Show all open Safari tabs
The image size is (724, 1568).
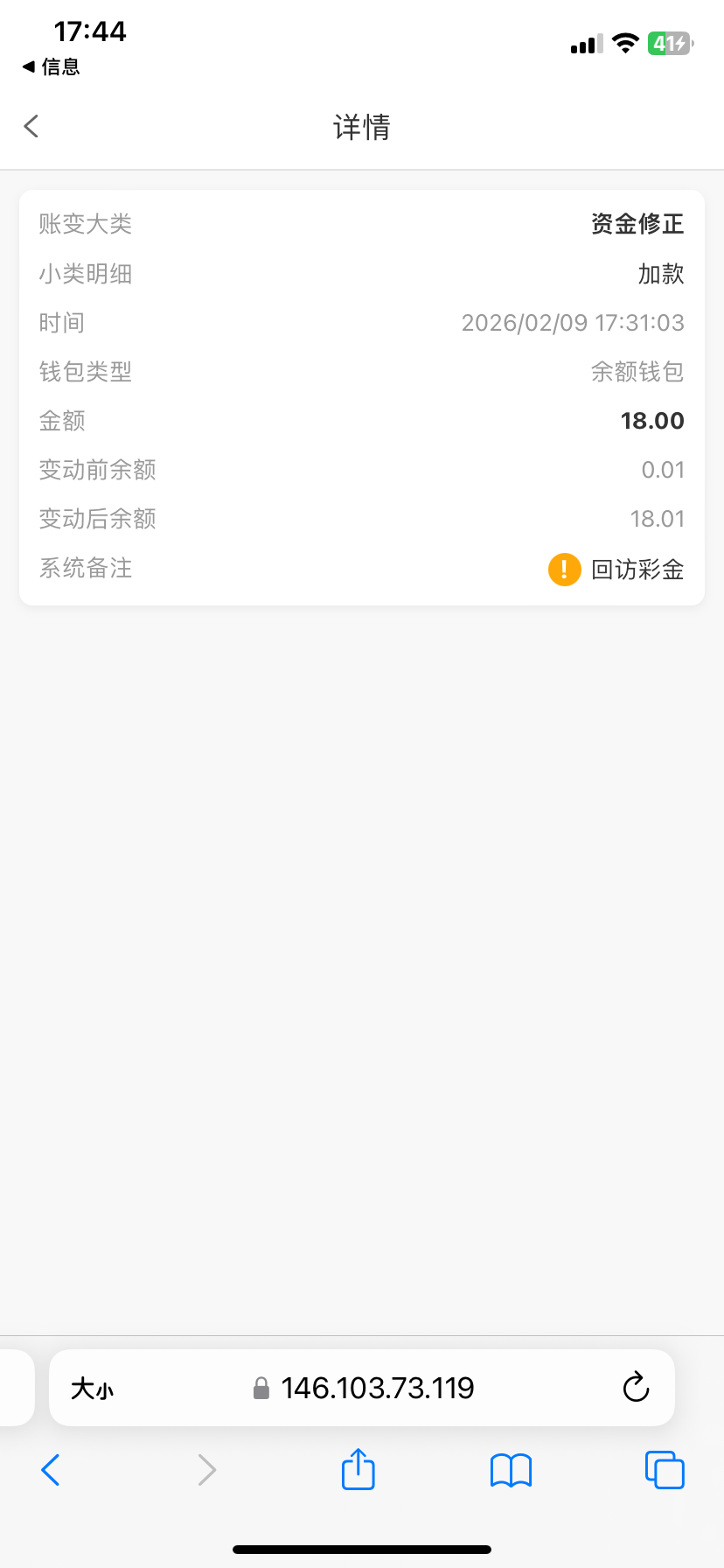(x=664, y=1470)
